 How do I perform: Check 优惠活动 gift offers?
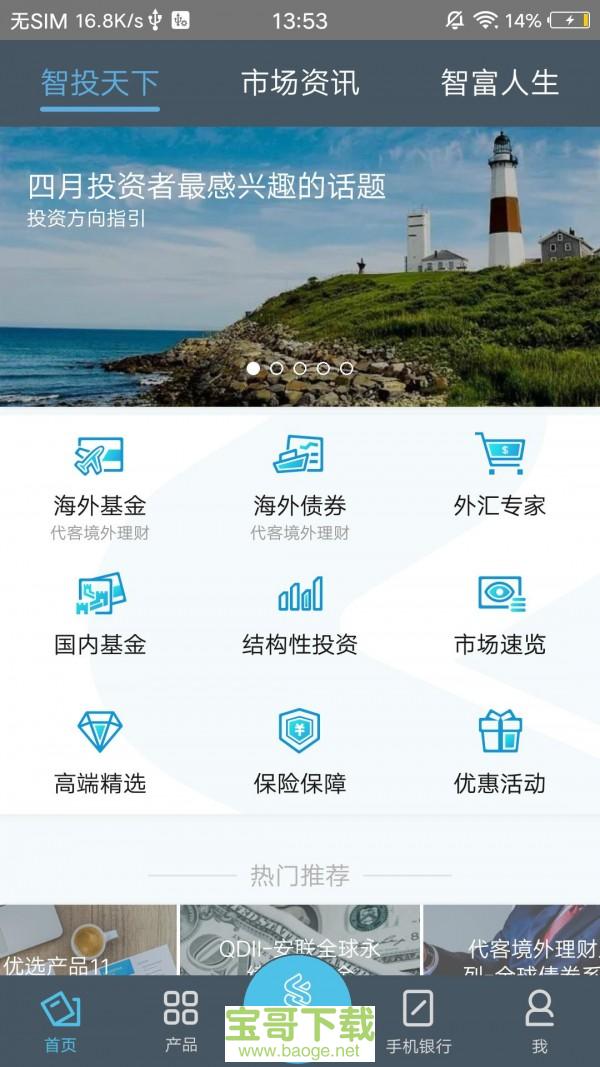[499, 752]
